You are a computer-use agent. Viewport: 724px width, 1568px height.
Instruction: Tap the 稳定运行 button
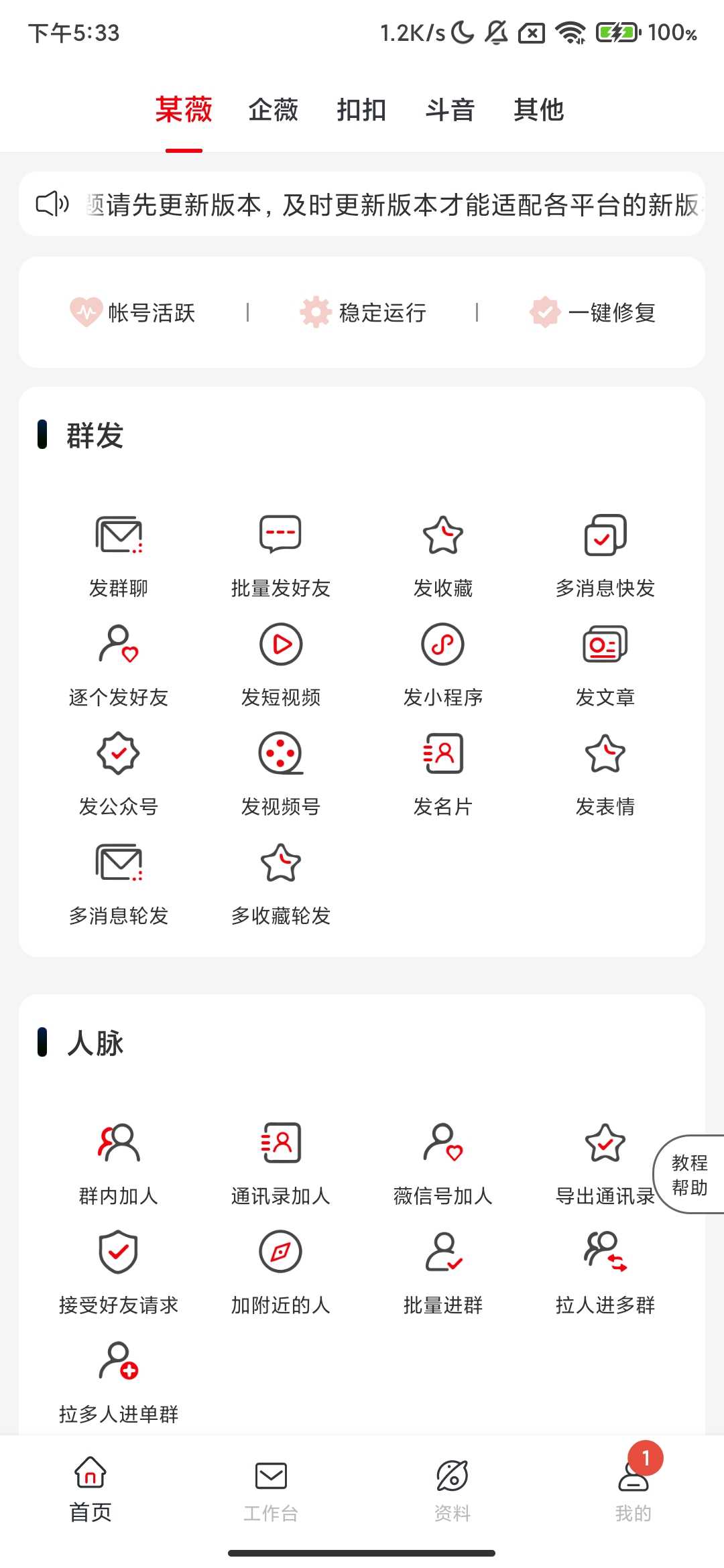(363, 312)
